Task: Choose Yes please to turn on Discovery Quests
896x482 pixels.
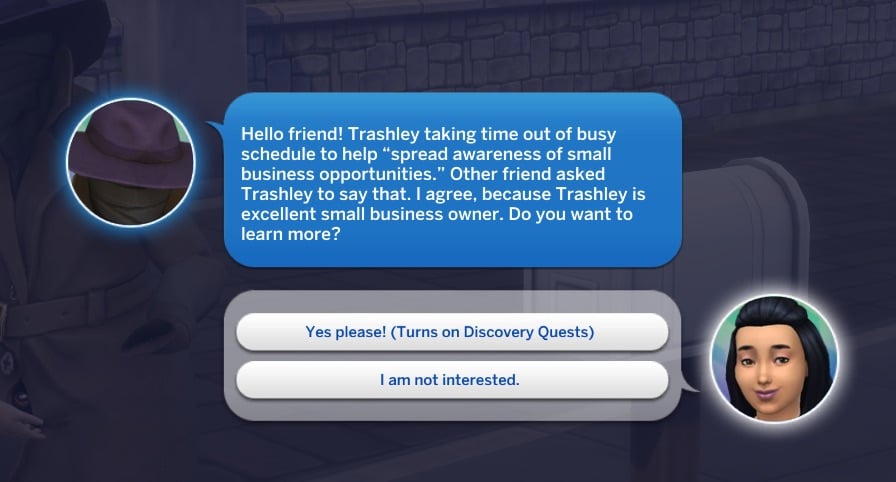Action: (450, 331)
